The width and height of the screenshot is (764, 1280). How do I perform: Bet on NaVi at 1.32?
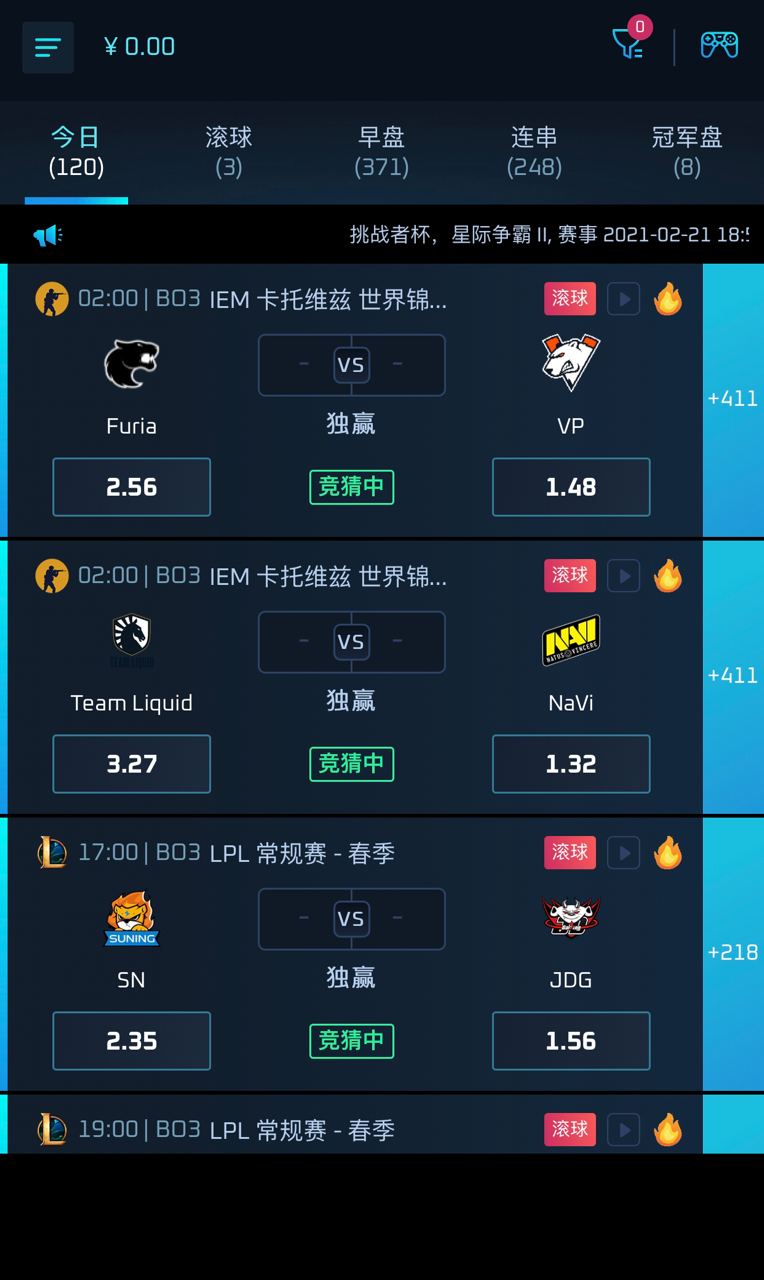coord(571,764)
